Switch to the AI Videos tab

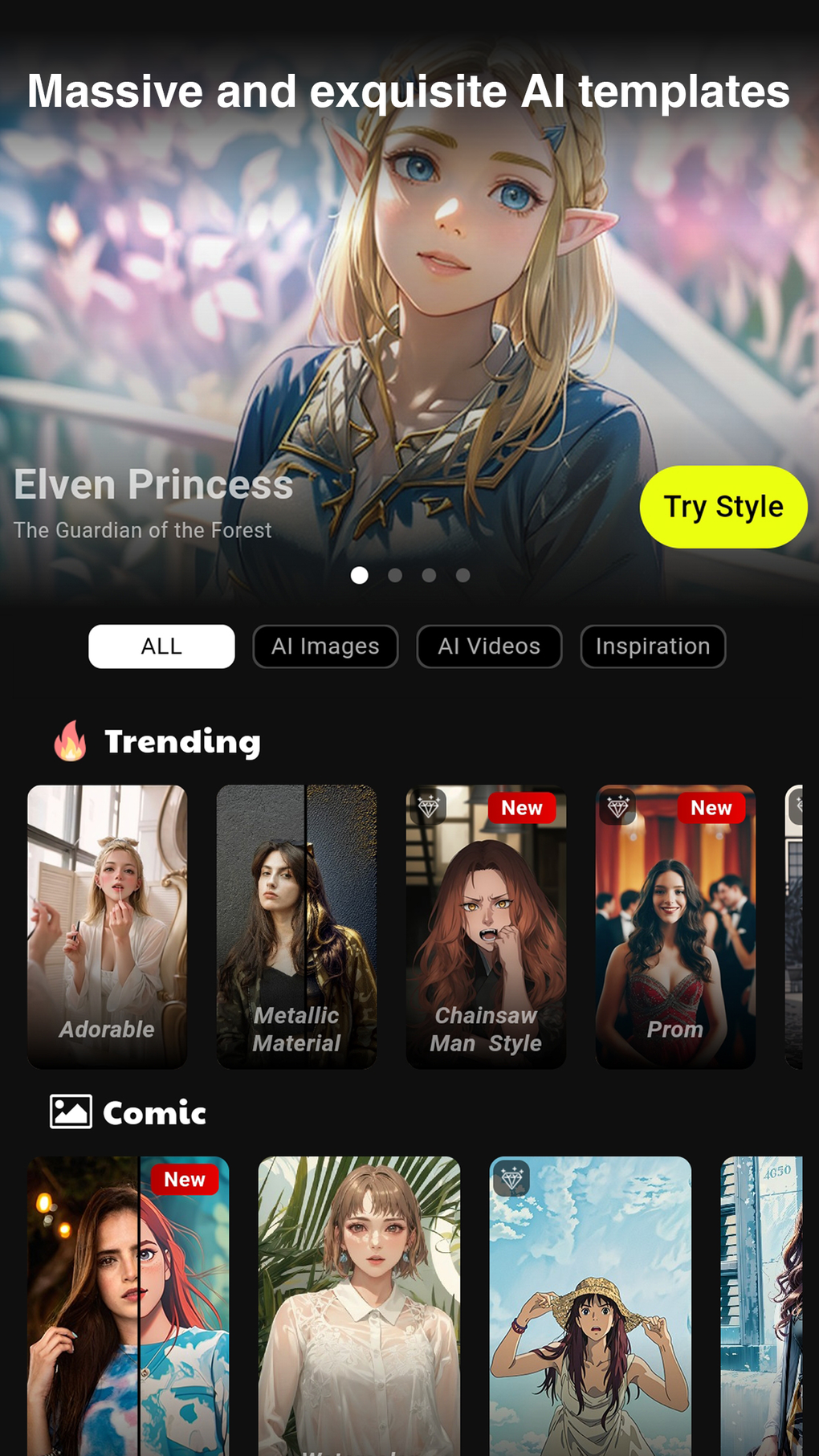489,646
